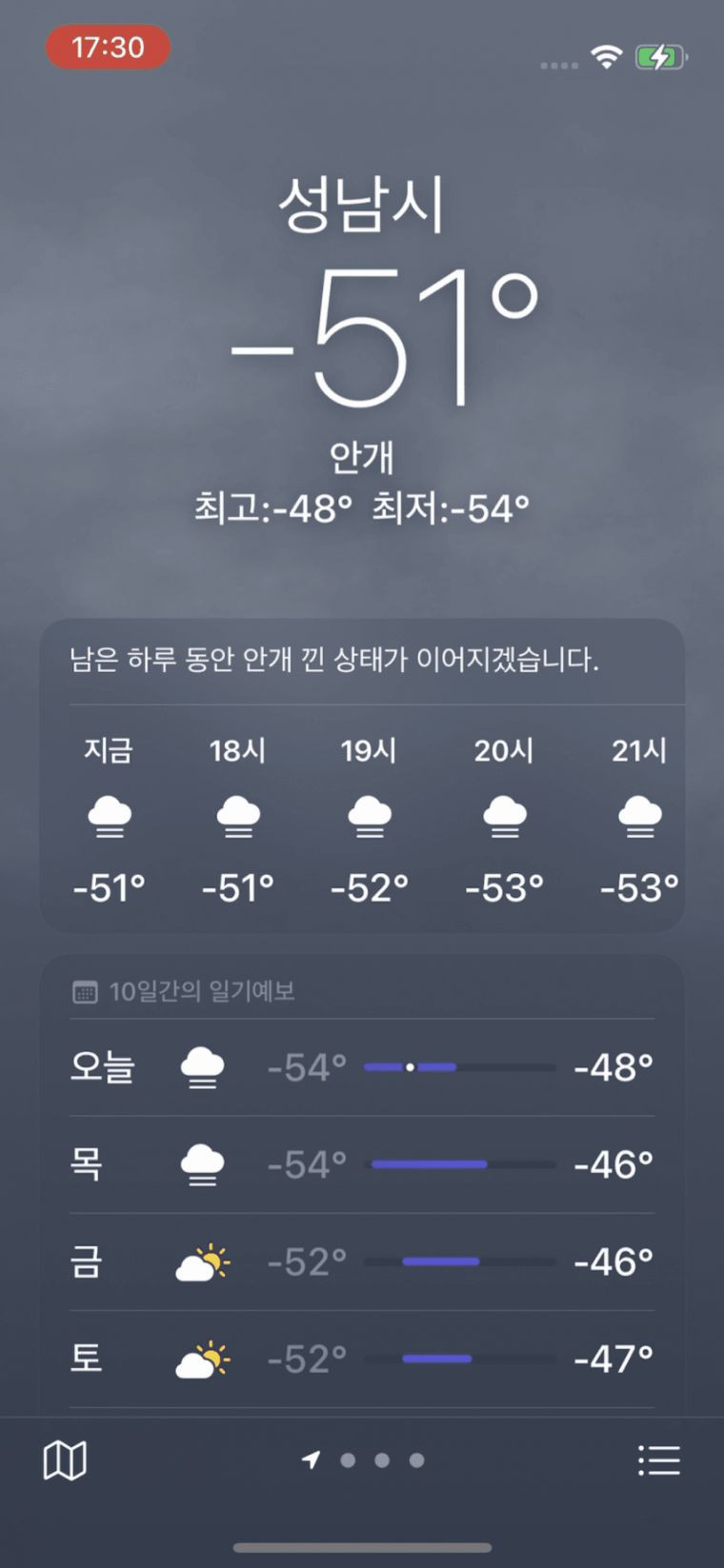The image size is (724, 1568).
Task: Tap the red 17:30 status pill
Action: [108, 48]
